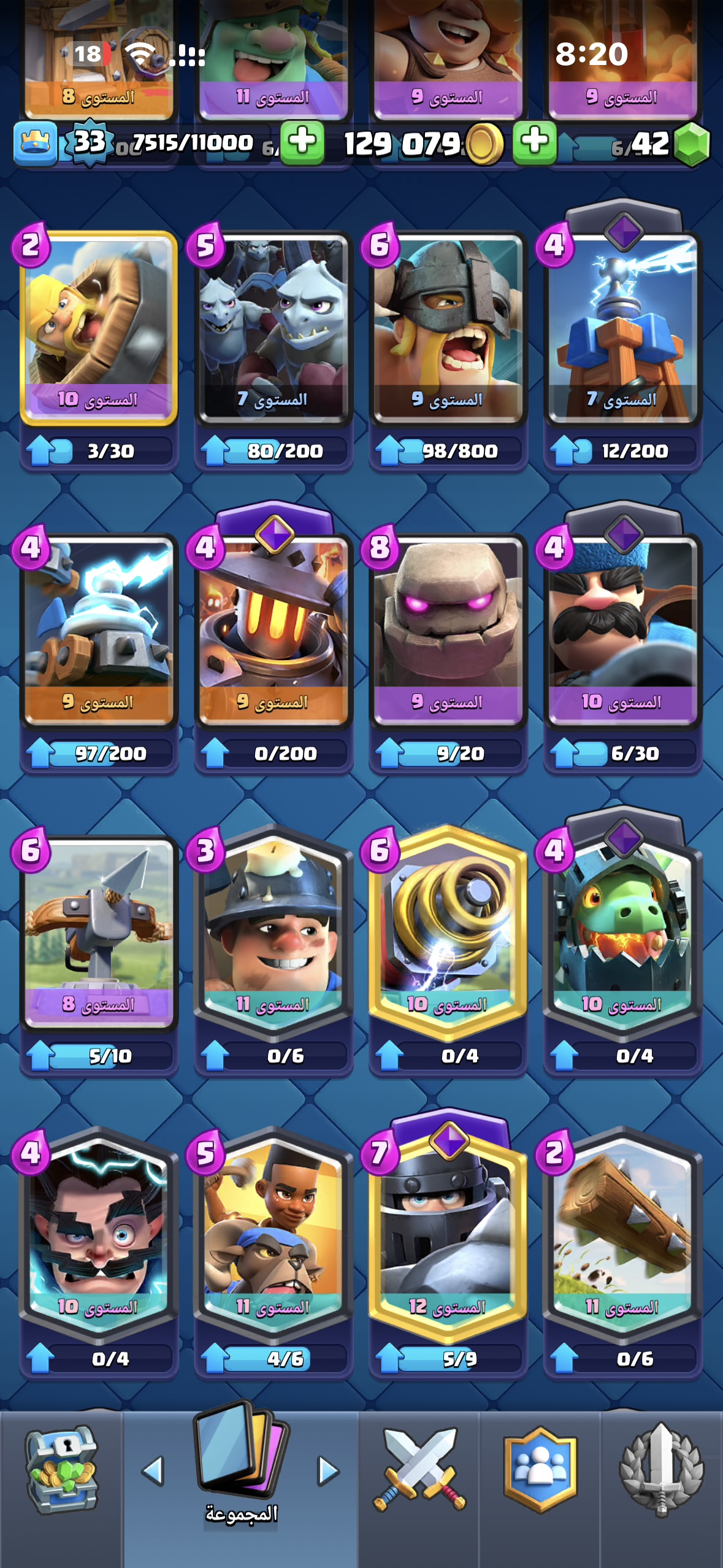Add gold with the plus button
723x1568 pixels.
pos(534,142)
